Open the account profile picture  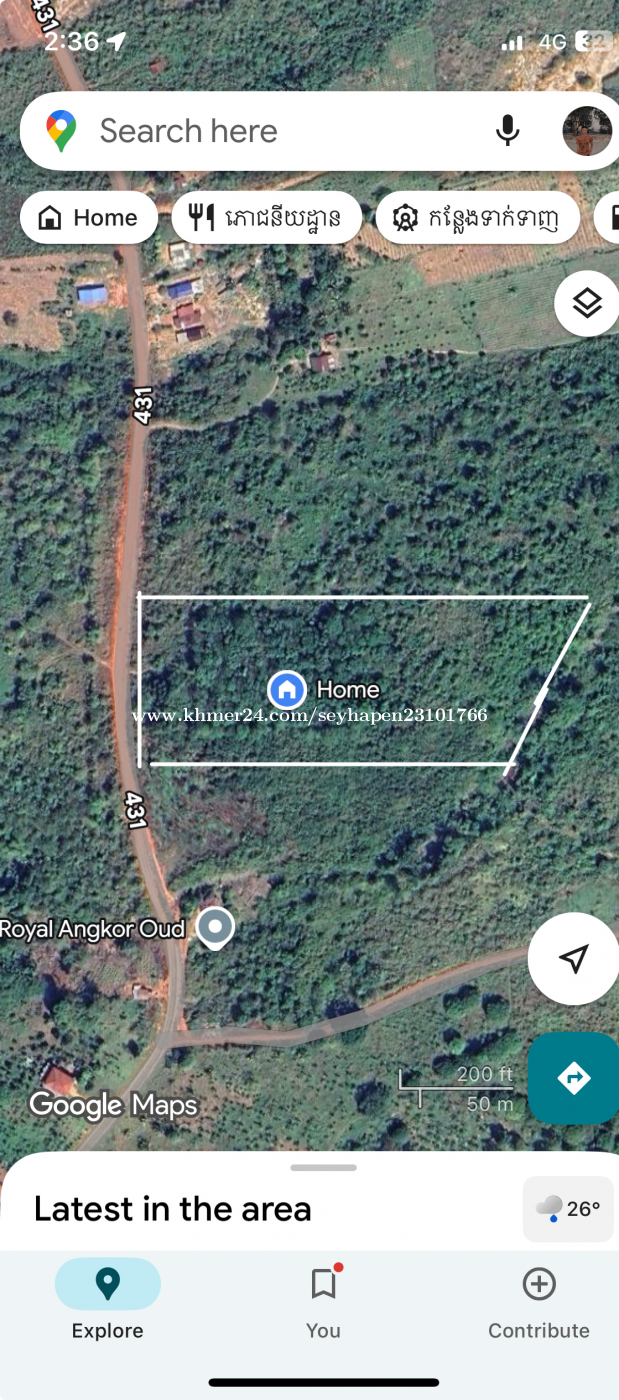pos(587,131)
